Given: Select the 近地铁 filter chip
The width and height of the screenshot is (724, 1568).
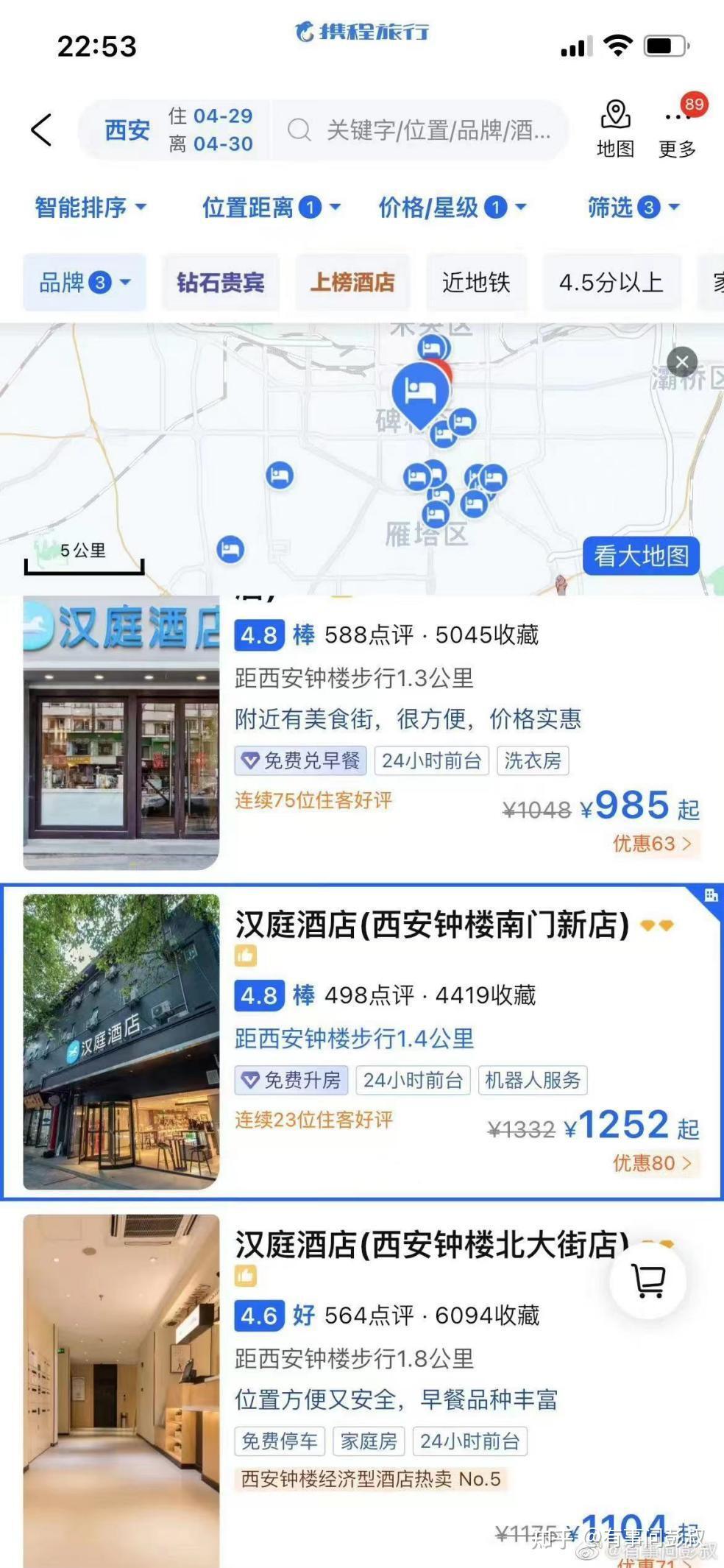Looking at the screenshot, I should [x=476, y=283].
